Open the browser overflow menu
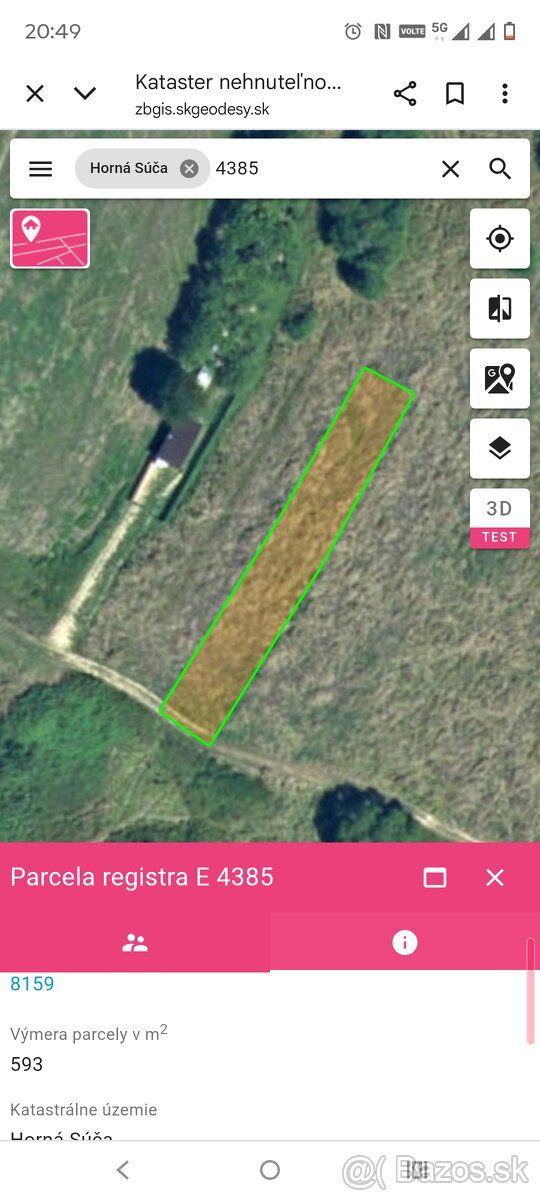The height and width of the screenshot is (1200, 540). [505, 94]
